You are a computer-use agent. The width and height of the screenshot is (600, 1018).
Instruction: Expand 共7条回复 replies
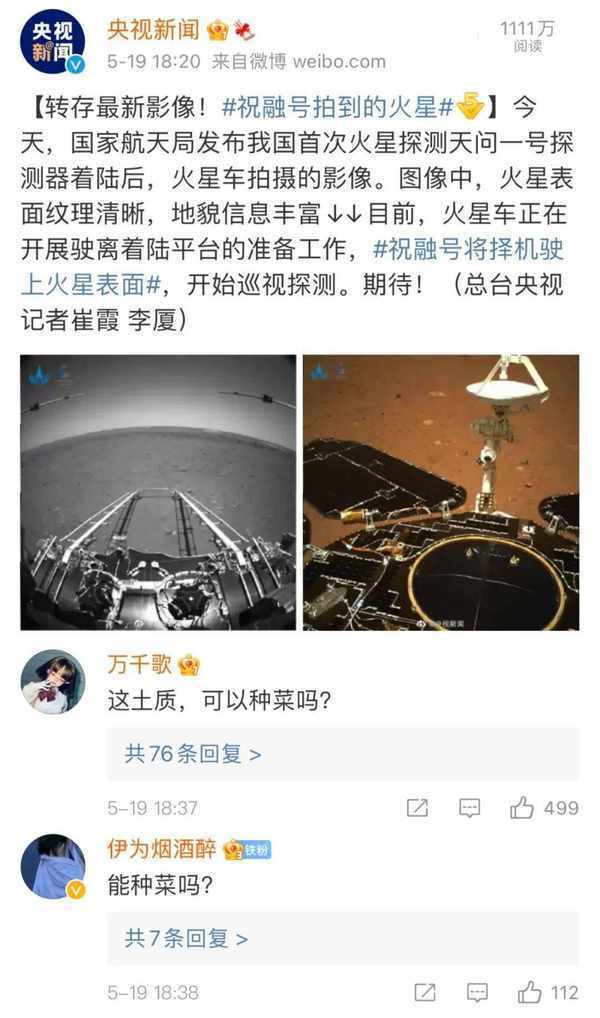point(186,938)
